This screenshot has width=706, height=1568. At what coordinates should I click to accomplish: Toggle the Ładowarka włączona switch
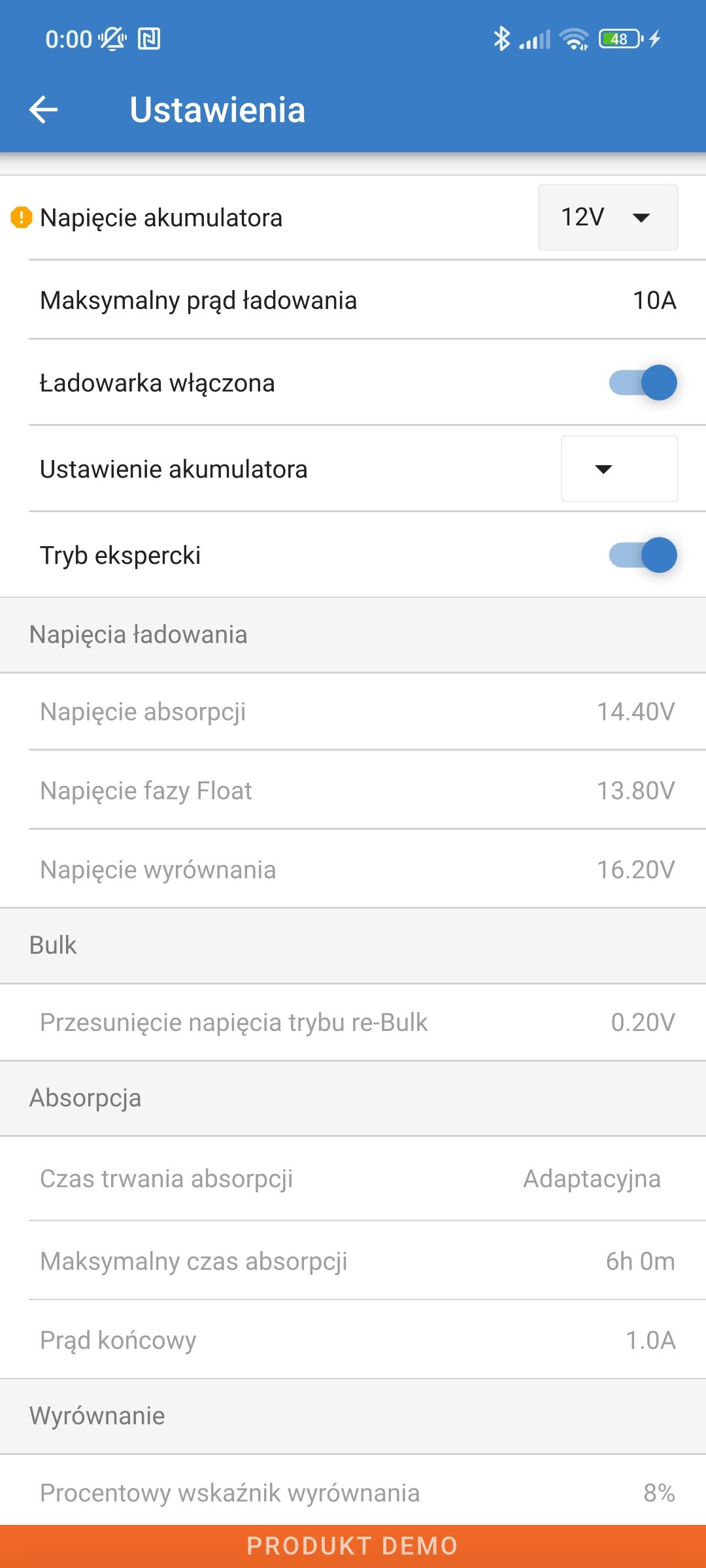point(643,382)
